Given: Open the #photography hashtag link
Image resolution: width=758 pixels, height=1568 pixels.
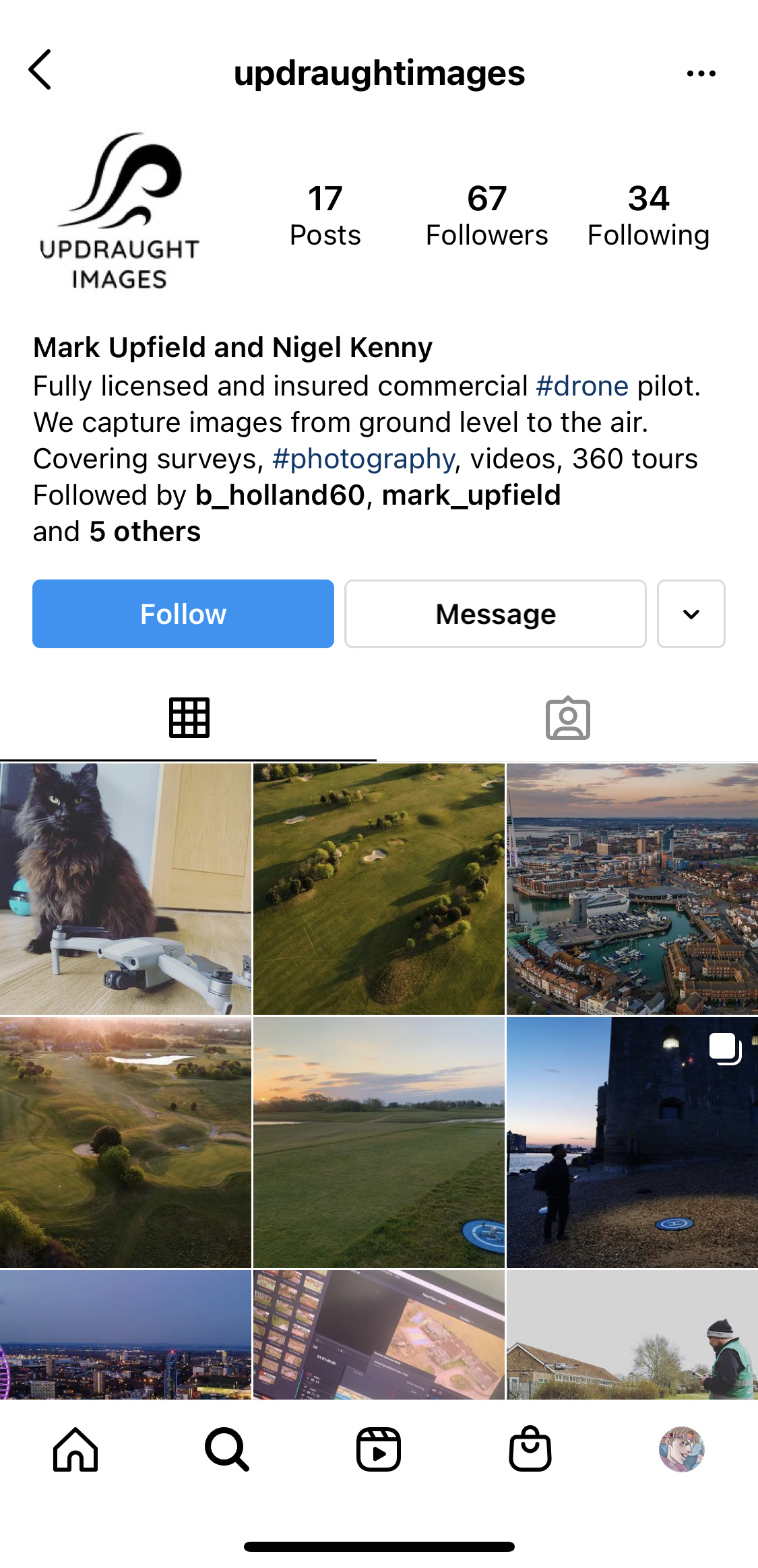Looking at the screenshot, I should pos(364,459).
